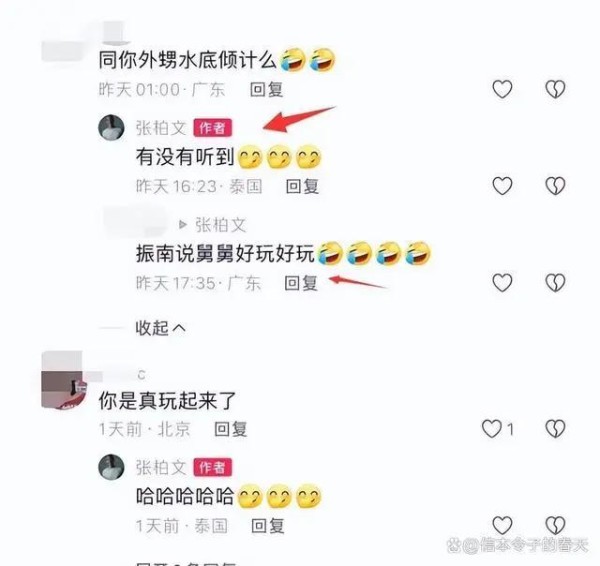This screenshot has width=600, height=566.
Task: Dislike 张柏文's comment "有没有听到"
Action: (555, 185)
